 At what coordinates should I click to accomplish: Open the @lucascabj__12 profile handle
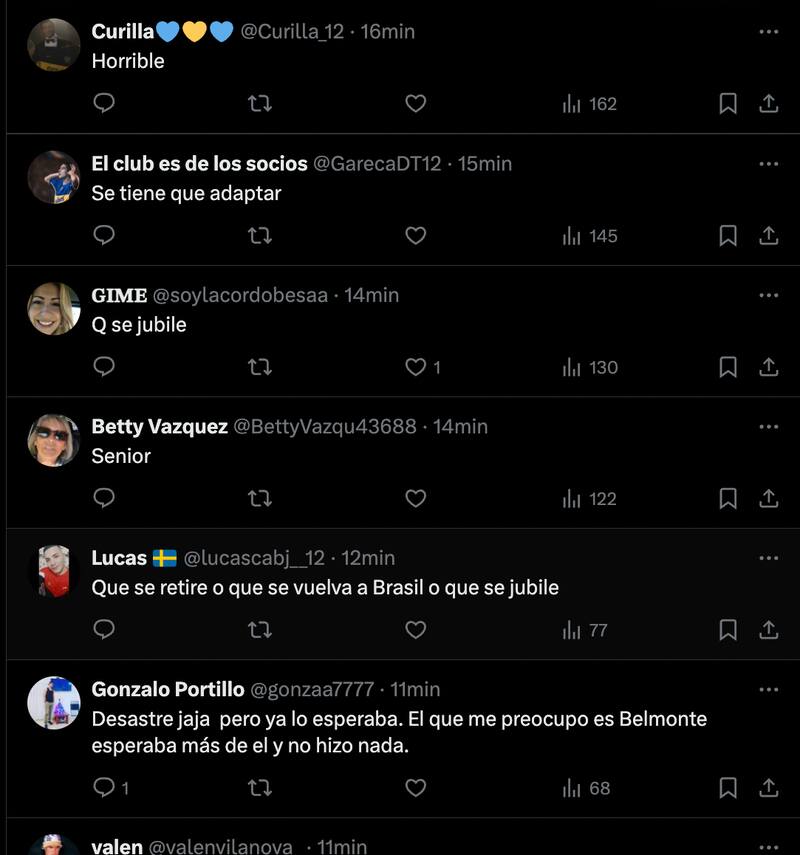254,558
